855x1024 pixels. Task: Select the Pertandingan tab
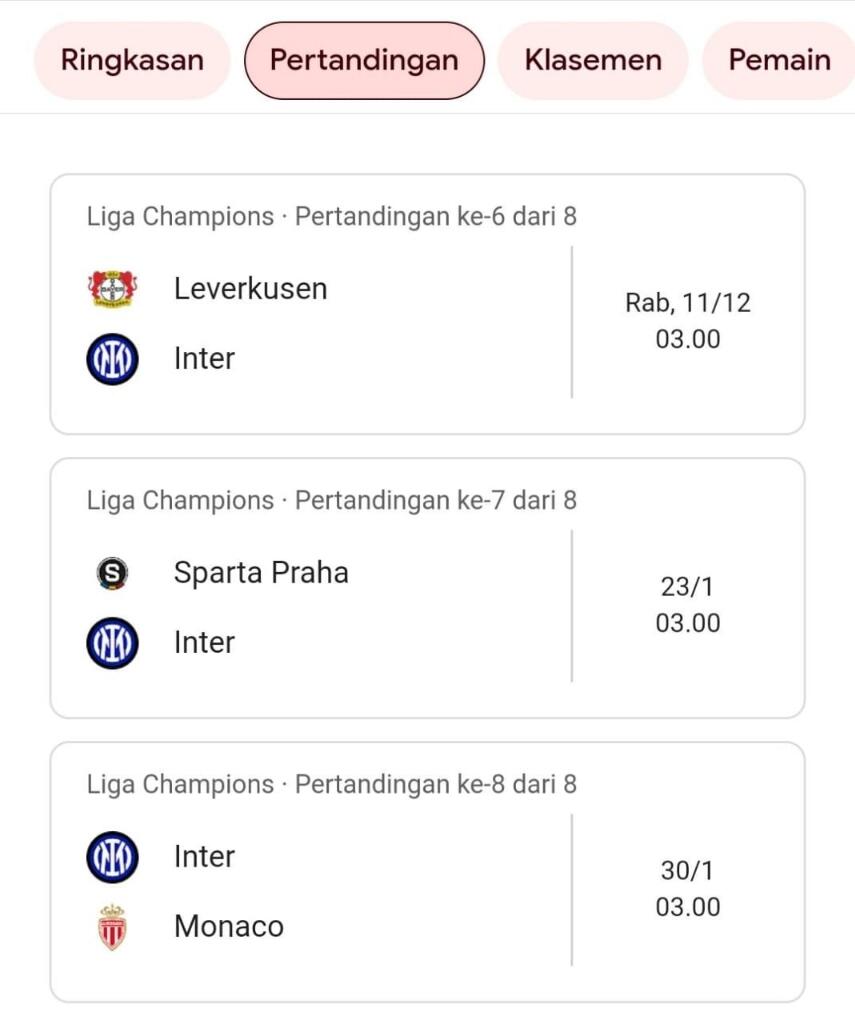click(364, 60)
